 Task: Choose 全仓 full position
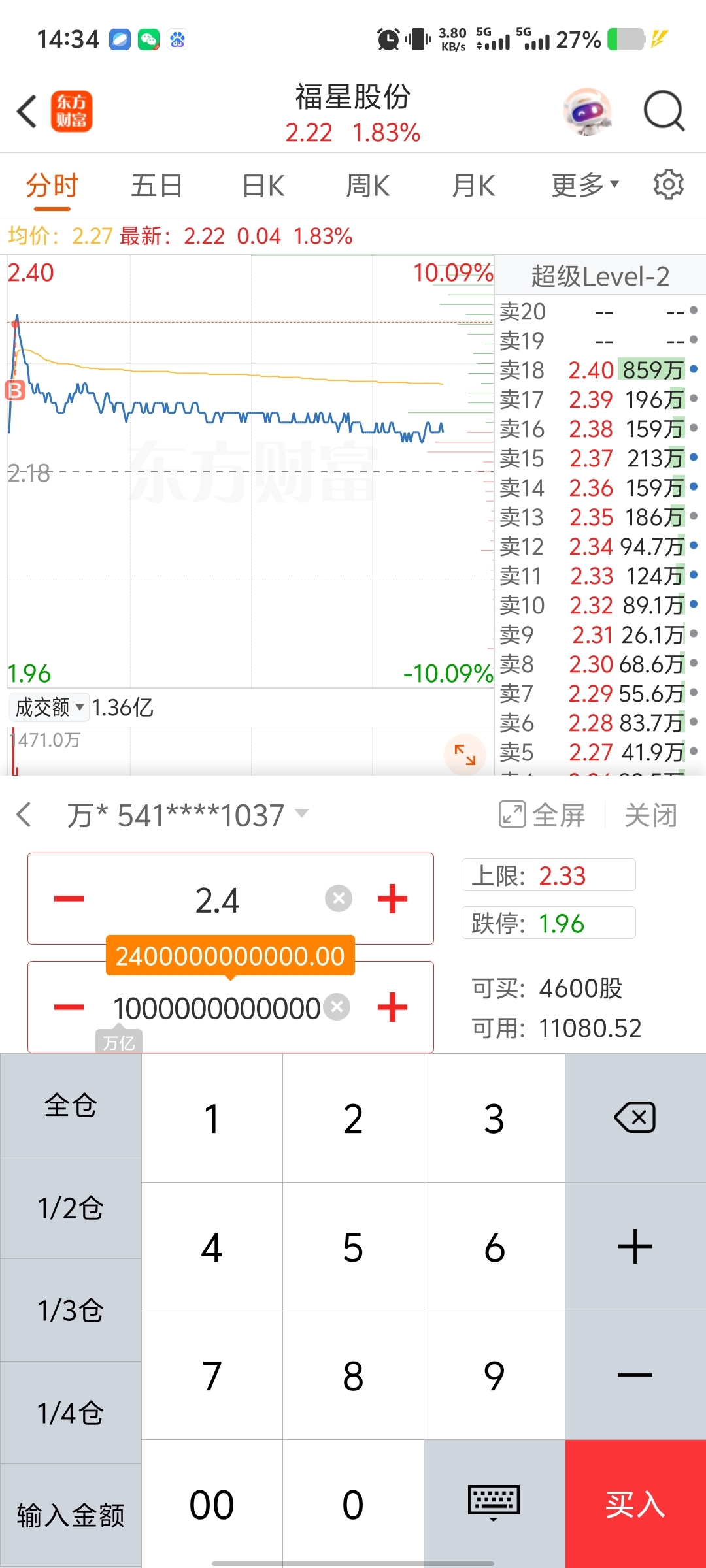click(x=71, y=1105)
